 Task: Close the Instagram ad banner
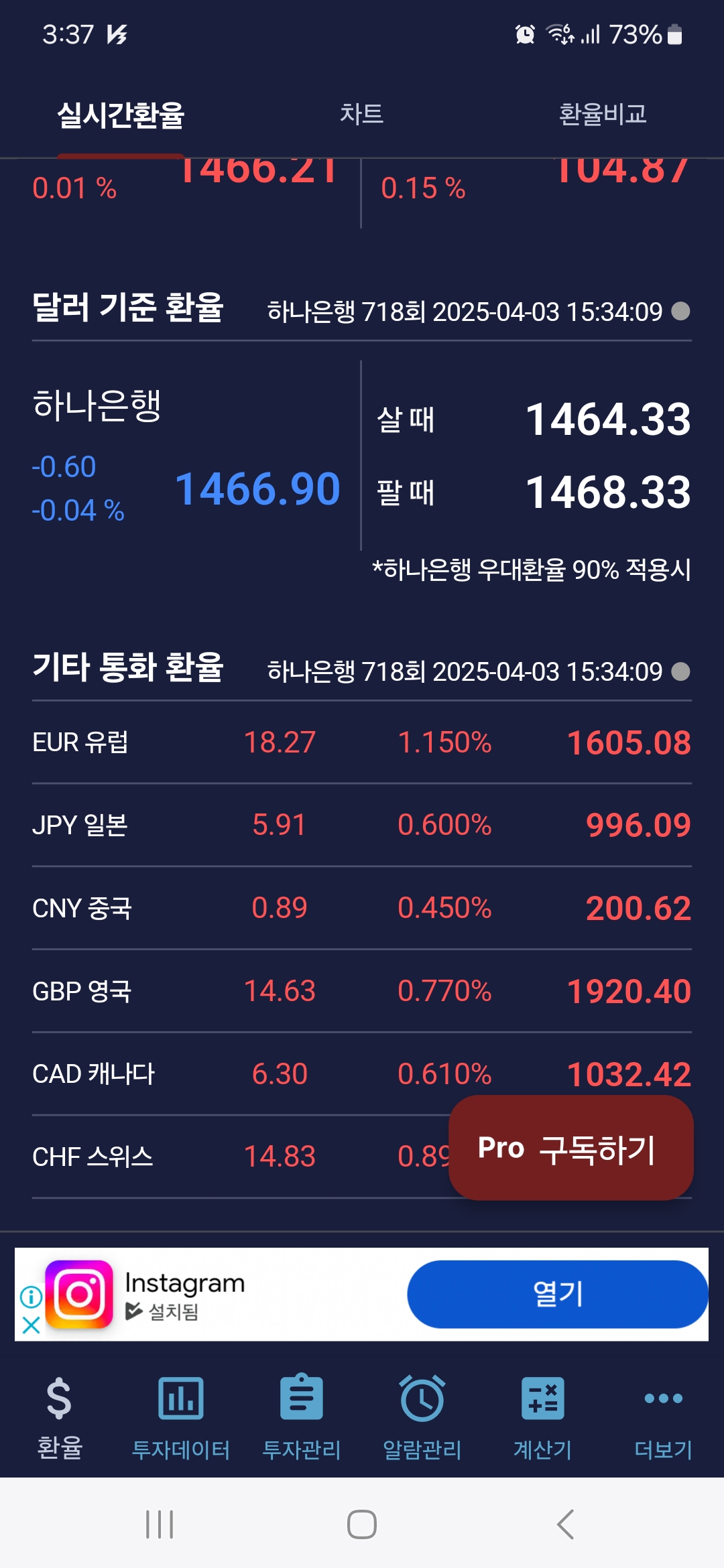point(31,1325)
